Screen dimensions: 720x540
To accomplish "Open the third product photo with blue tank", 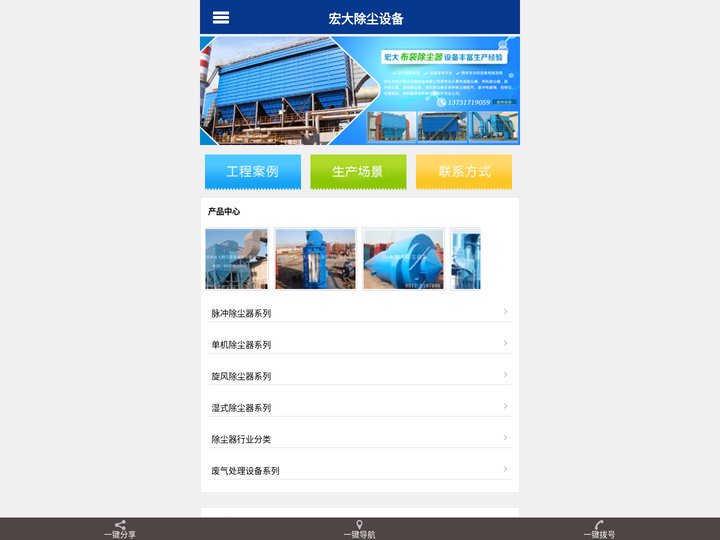I will point(403,259).
